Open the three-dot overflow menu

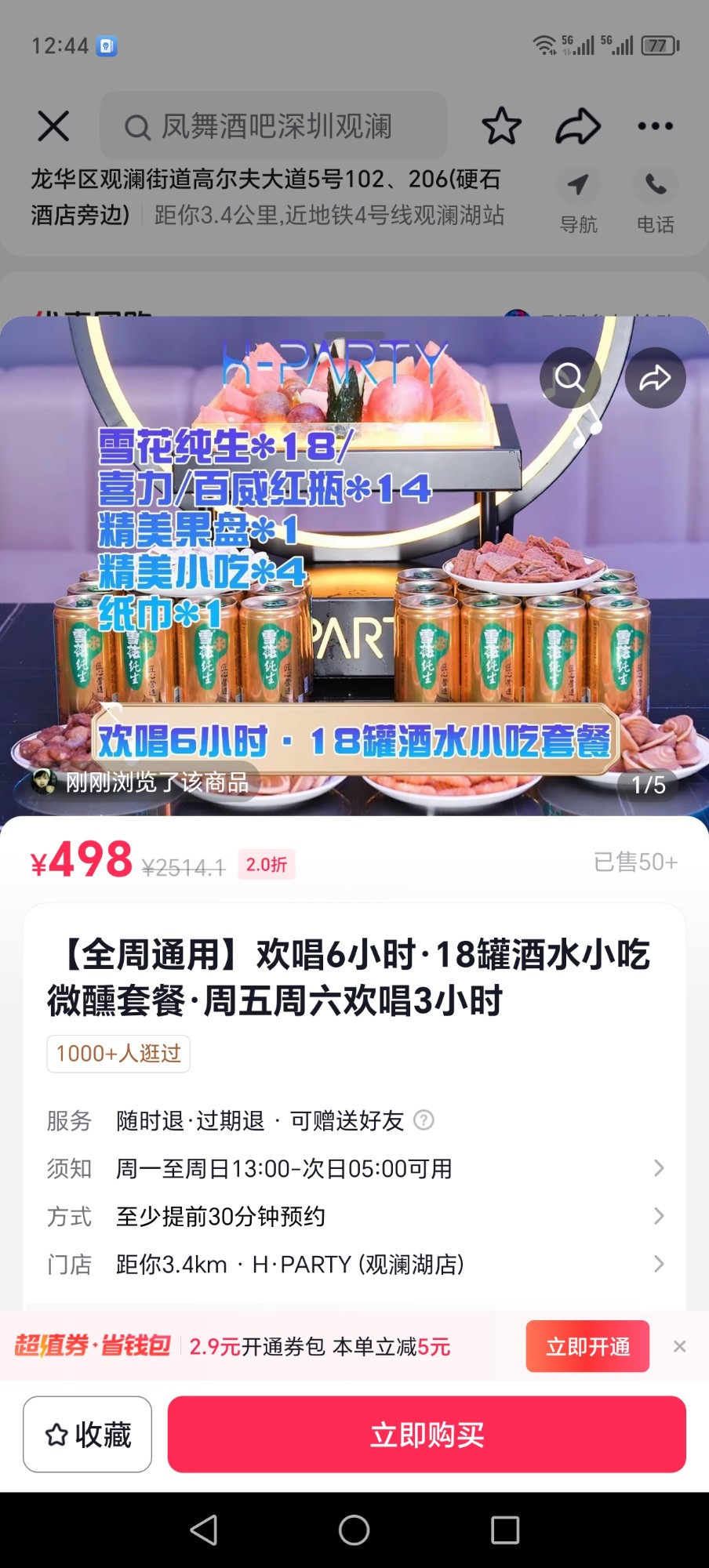pos(655,125)
